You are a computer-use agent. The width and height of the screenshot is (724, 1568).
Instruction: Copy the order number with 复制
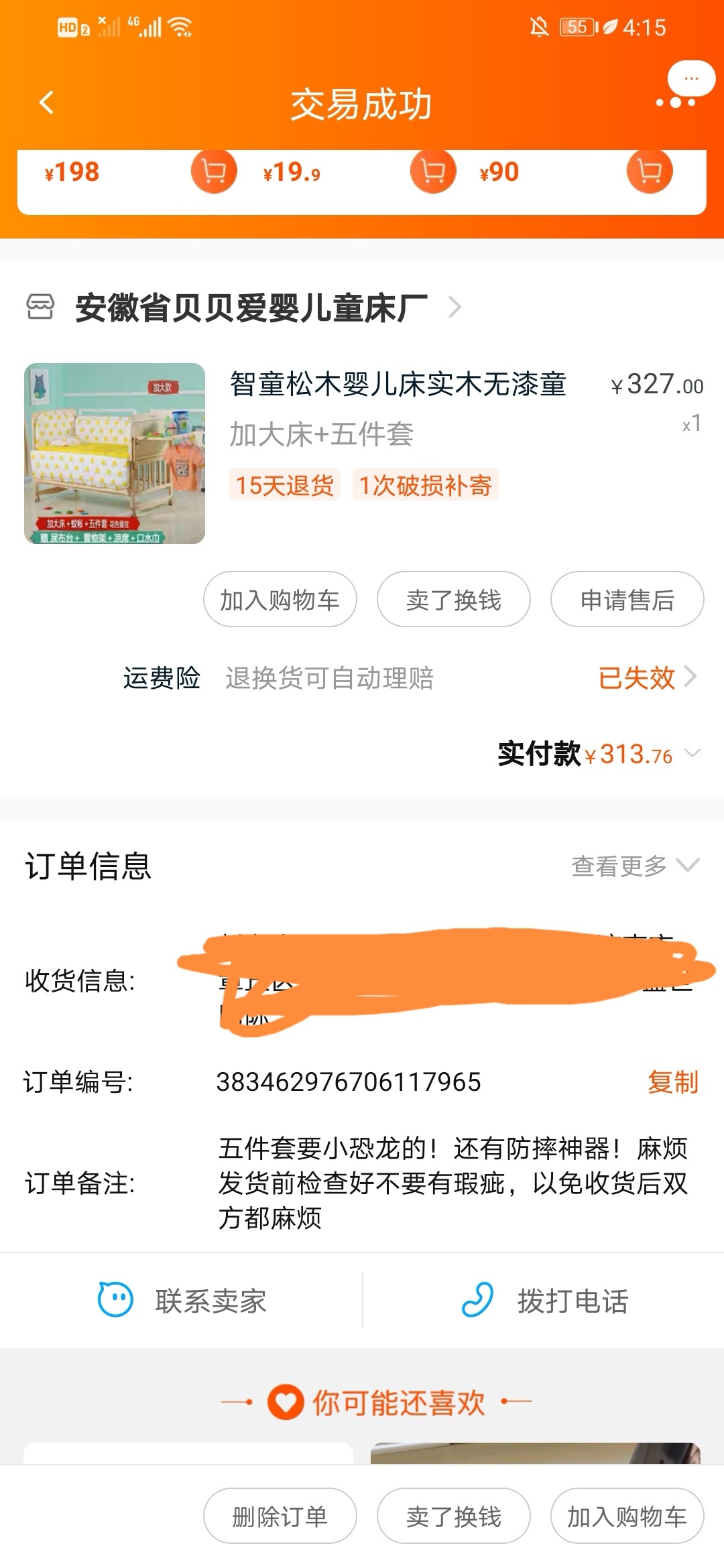[x=672, y=1082]
